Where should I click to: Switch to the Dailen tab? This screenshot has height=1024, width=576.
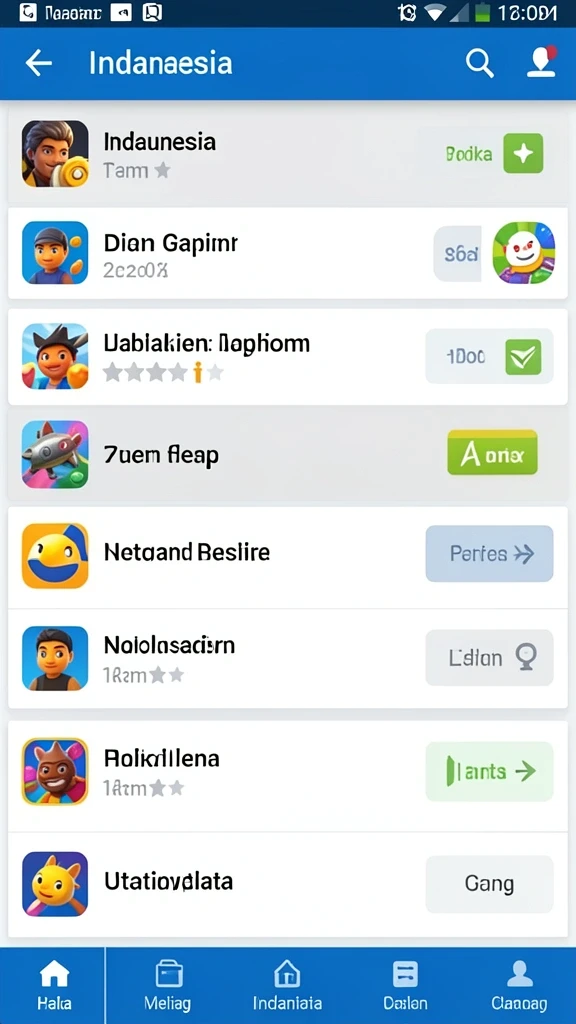point(405,986)
